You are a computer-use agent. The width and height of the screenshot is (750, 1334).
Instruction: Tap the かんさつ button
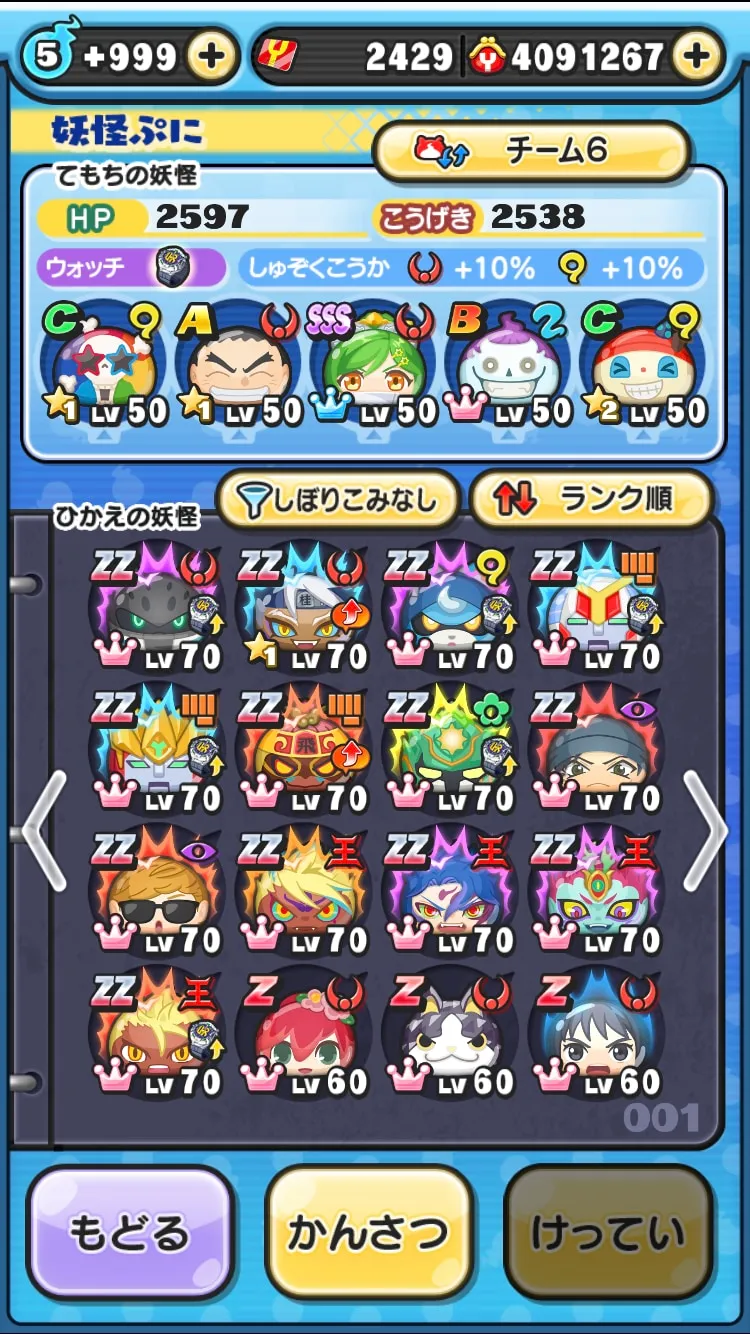tap(369, 1233)
